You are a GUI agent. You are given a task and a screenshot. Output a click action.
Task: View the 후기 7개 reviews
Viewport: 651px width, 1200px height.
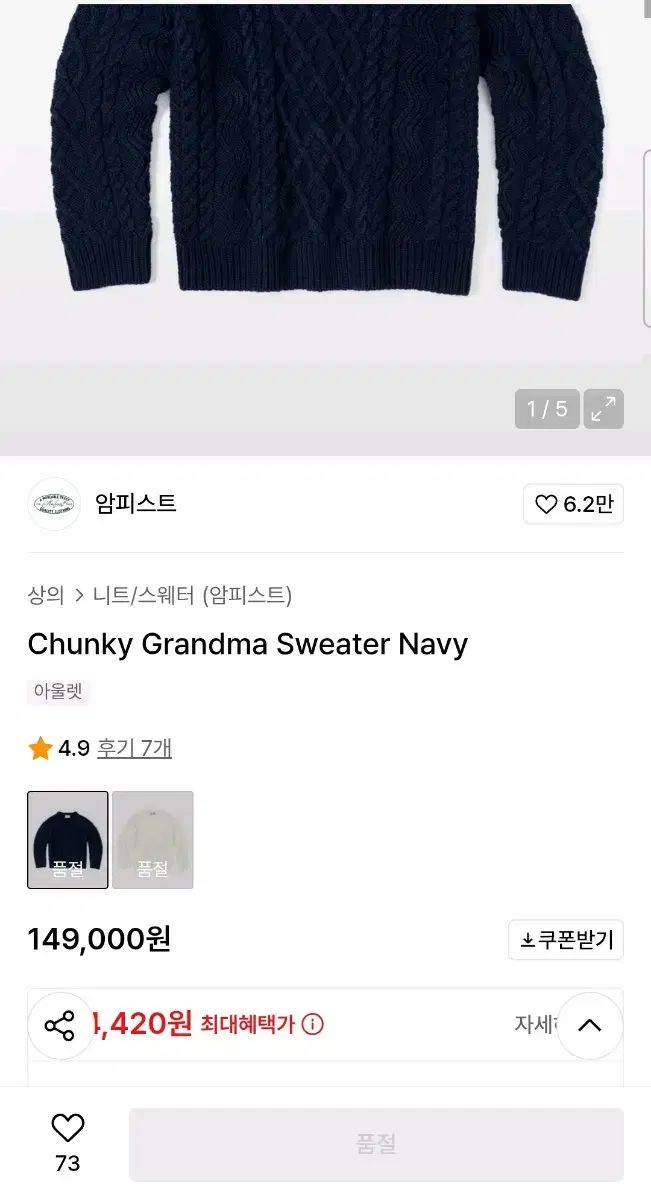tap(134, 748)
